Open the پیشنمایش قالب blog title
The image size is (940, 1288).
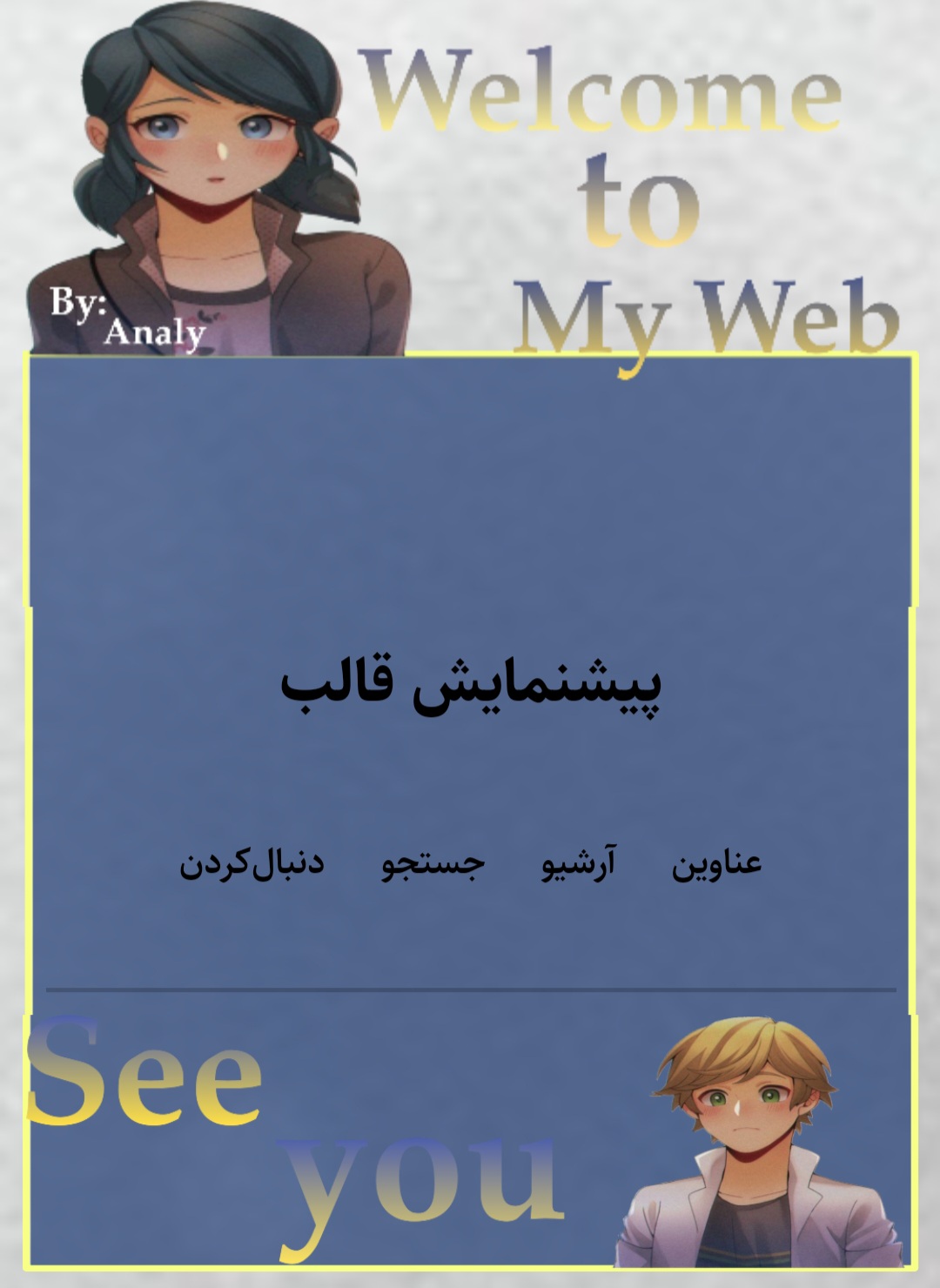point(471,685)
